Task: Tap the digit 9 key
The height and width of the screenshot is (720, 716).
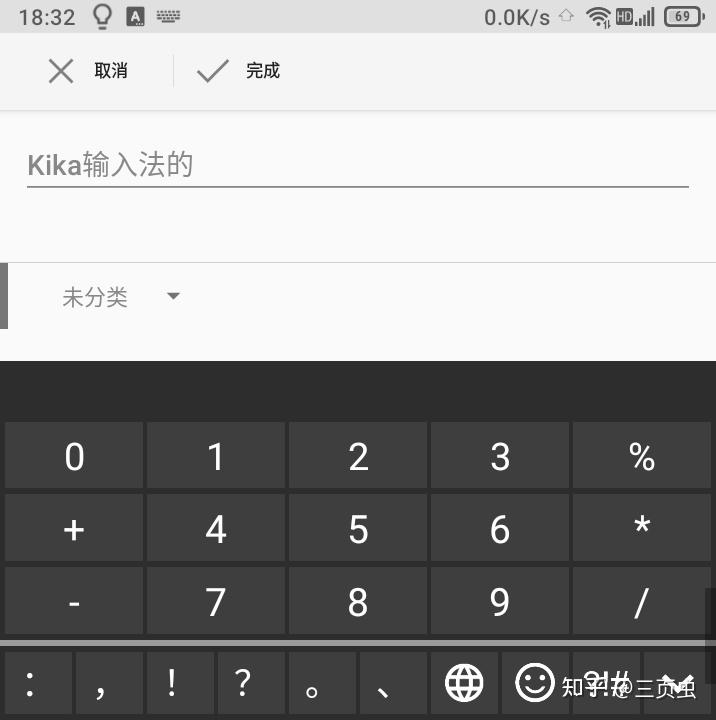Action: (x=500, y=601)
